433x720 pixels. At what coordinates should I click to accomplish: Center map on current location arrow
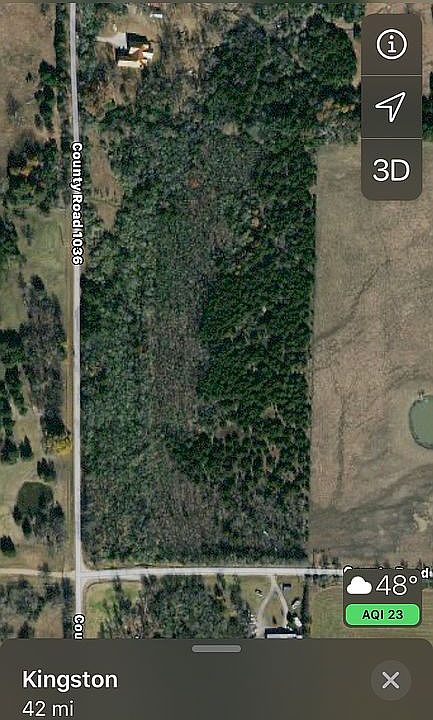(391, 107)
